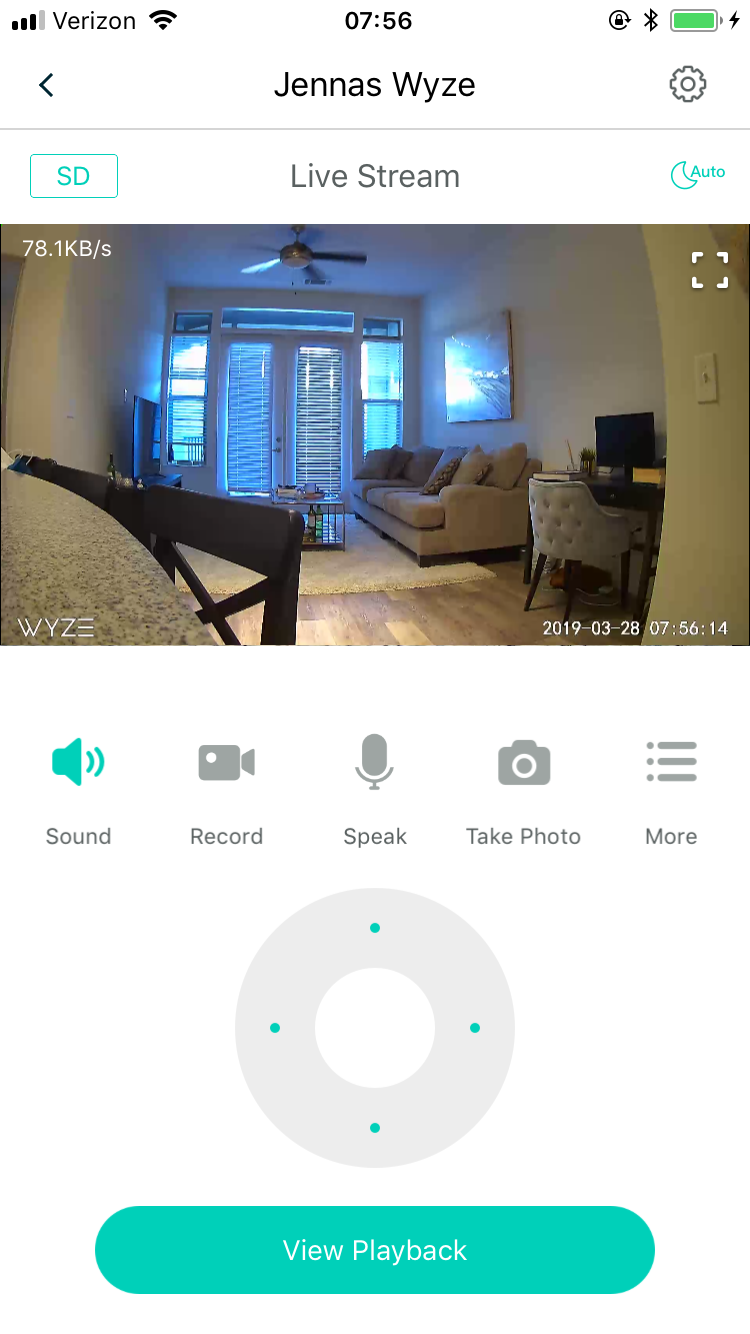The width and height of the screenshot is (750, 1334).
Task: Pan camera left with left dot
Action: click(x=275, y=1028)
